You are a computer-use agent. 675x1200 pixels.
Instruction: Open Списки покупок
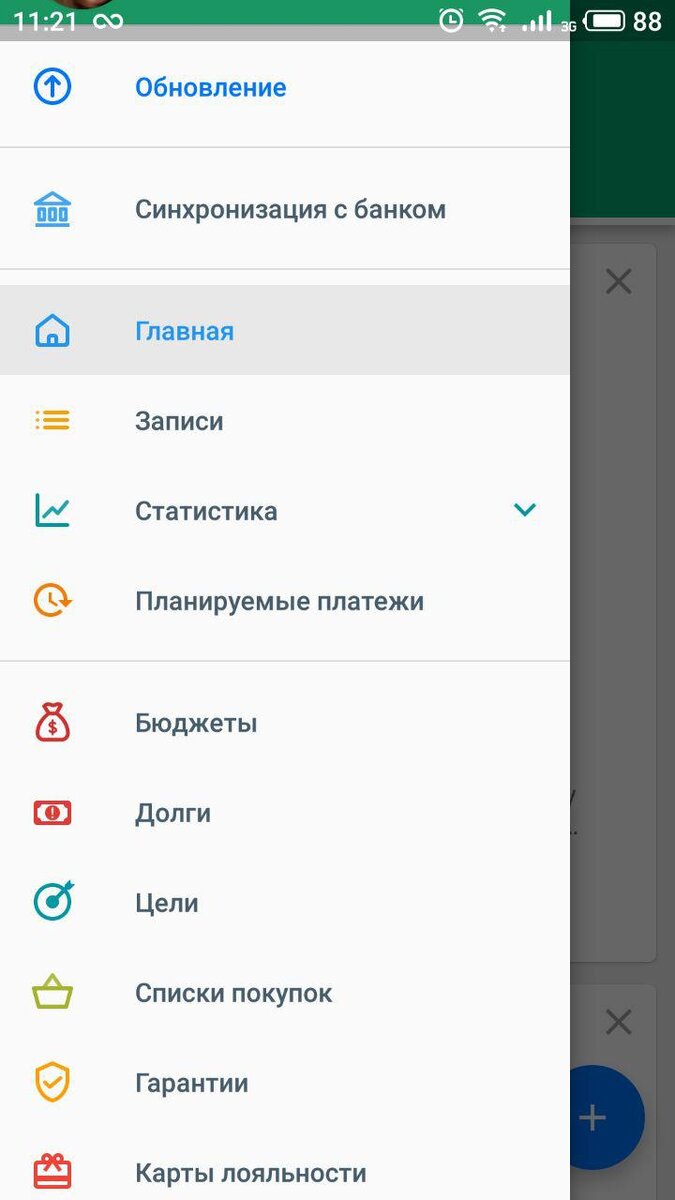[x=233, y=993]
